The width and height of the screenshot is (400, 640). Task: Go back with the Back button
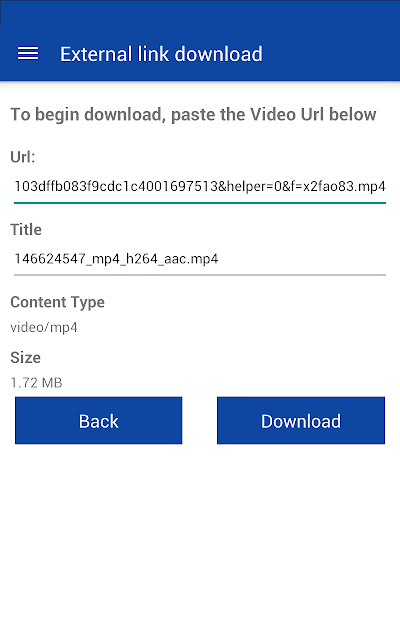98,420
